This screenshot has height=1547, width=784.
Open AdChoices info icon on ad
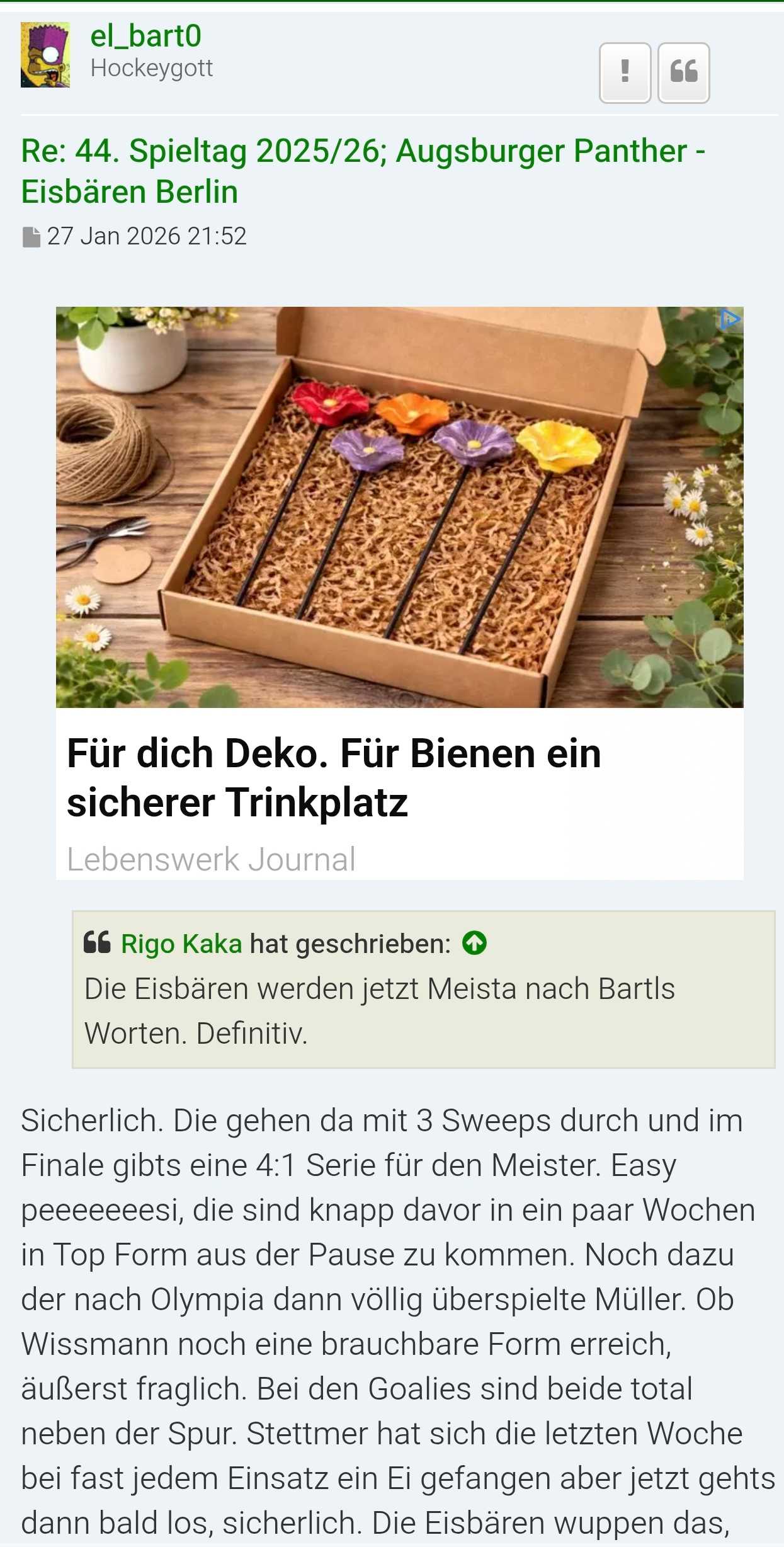[x=730, y=320]
